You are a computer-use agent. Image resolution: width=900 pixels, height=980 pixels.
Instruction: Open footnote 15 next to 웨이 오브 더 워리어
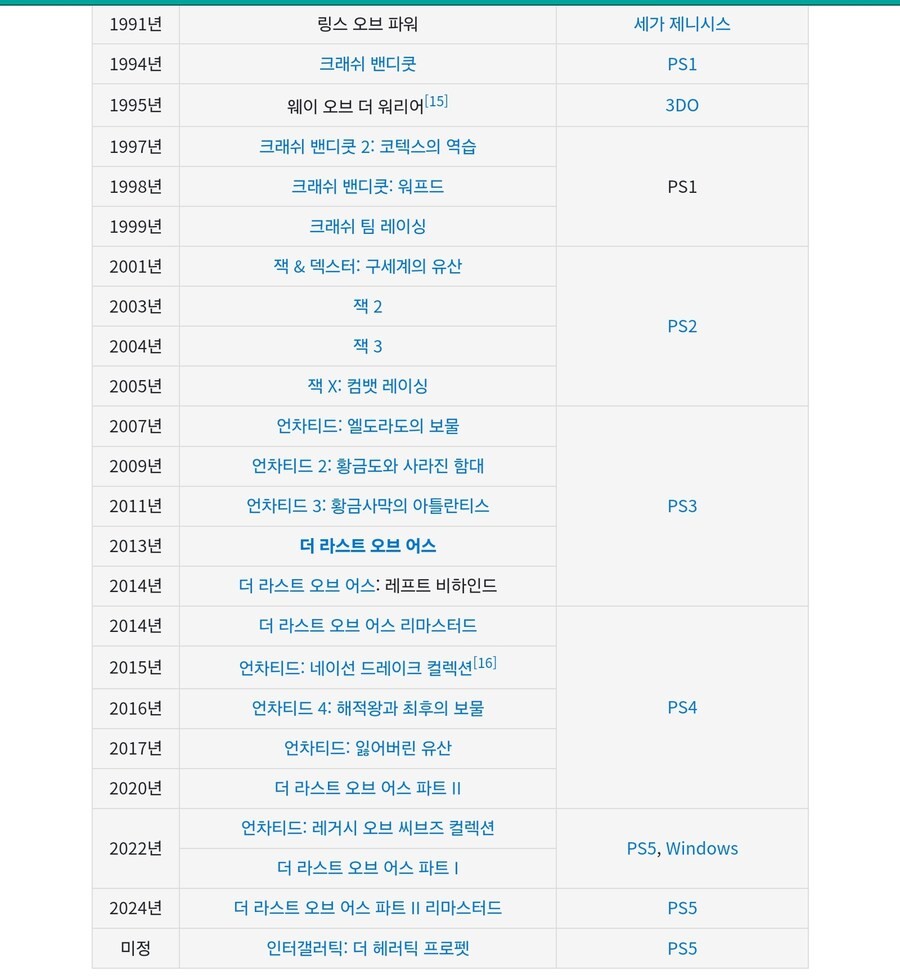[436, 100]
